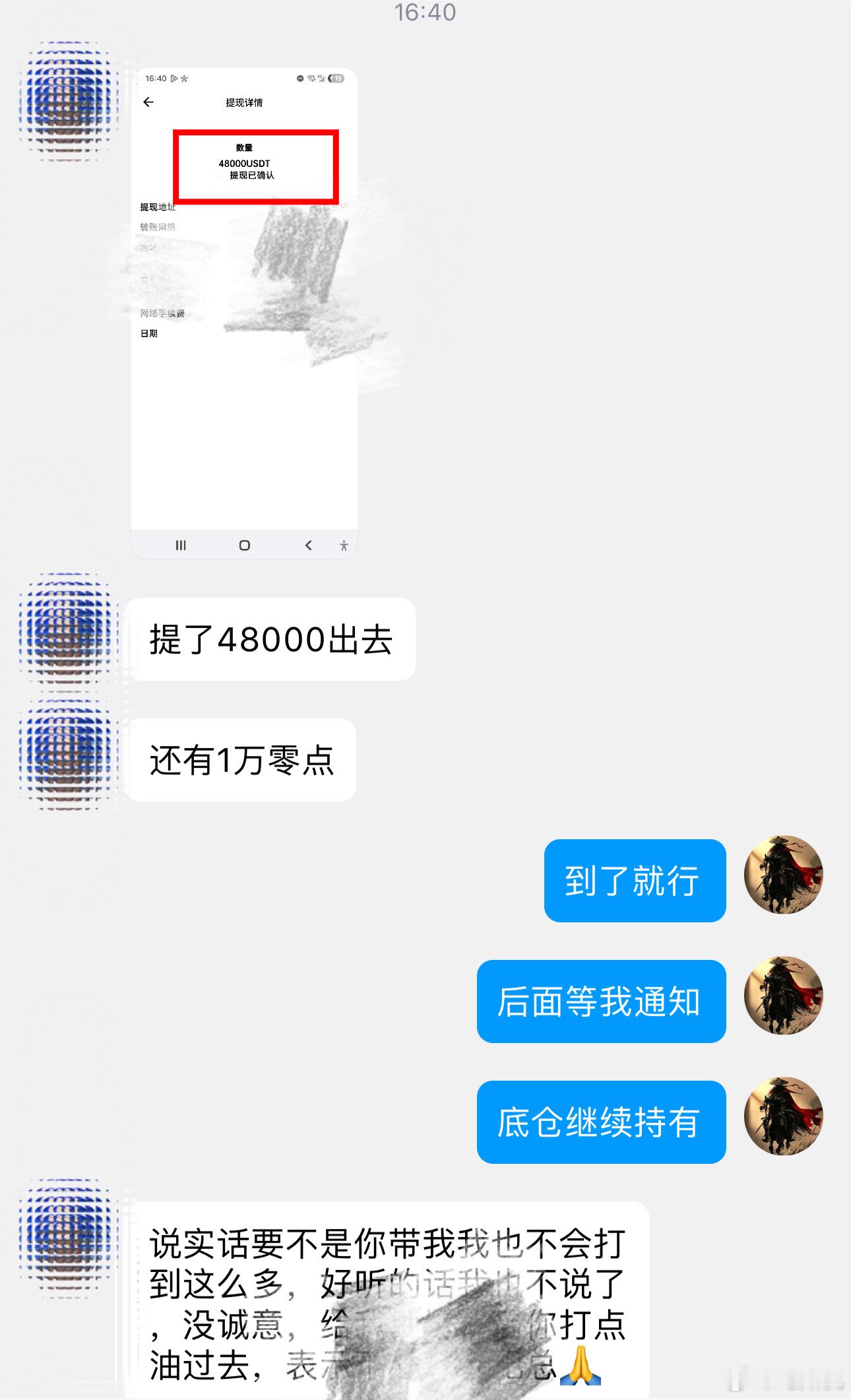Select the 提现详情 title header

point(245,103)
